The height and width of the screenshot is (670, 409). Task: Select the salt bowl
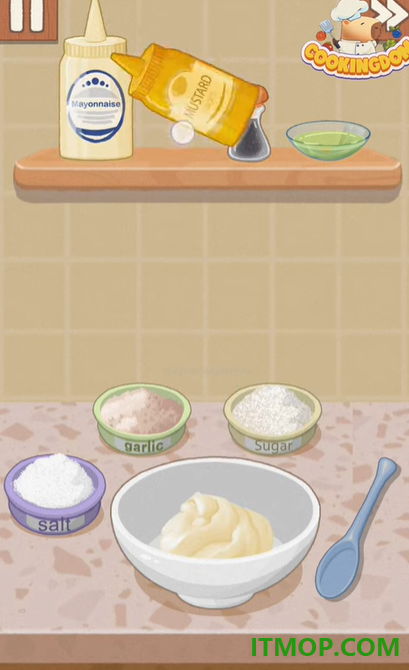pyautogui.click(x=54, y=494)
